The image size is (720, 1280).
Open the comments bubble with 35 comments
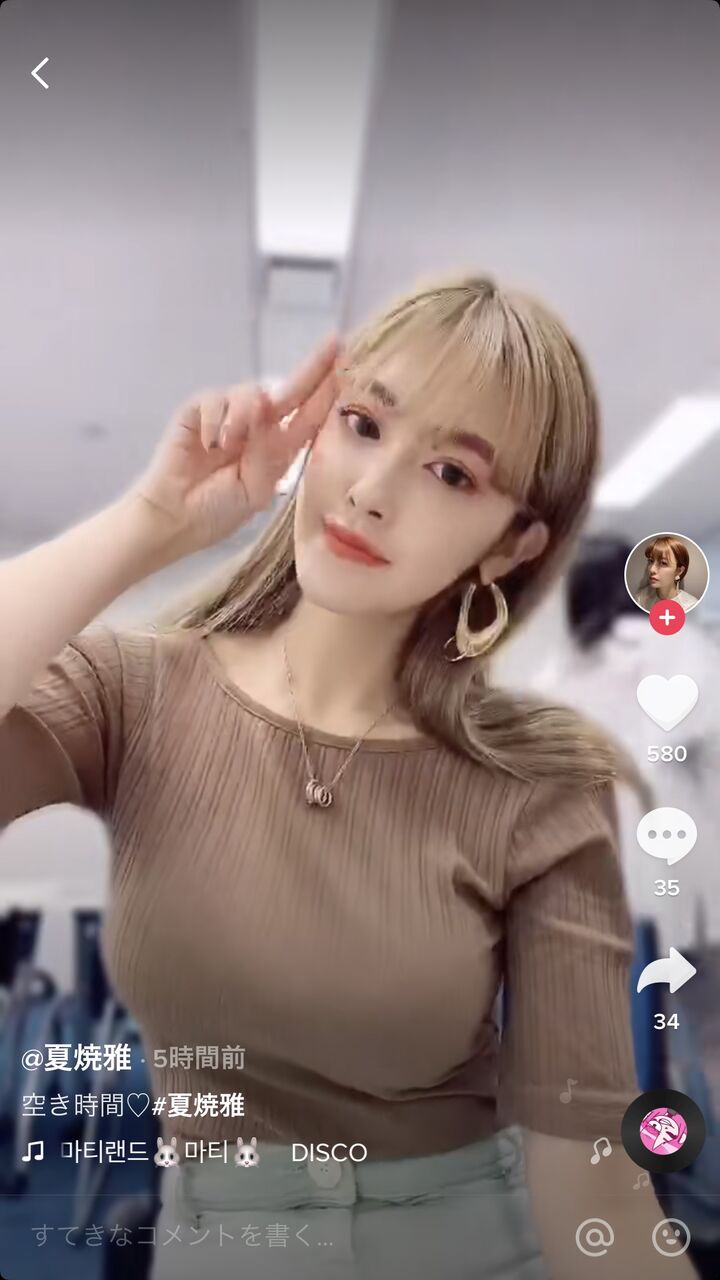click(x=667, y=836)
